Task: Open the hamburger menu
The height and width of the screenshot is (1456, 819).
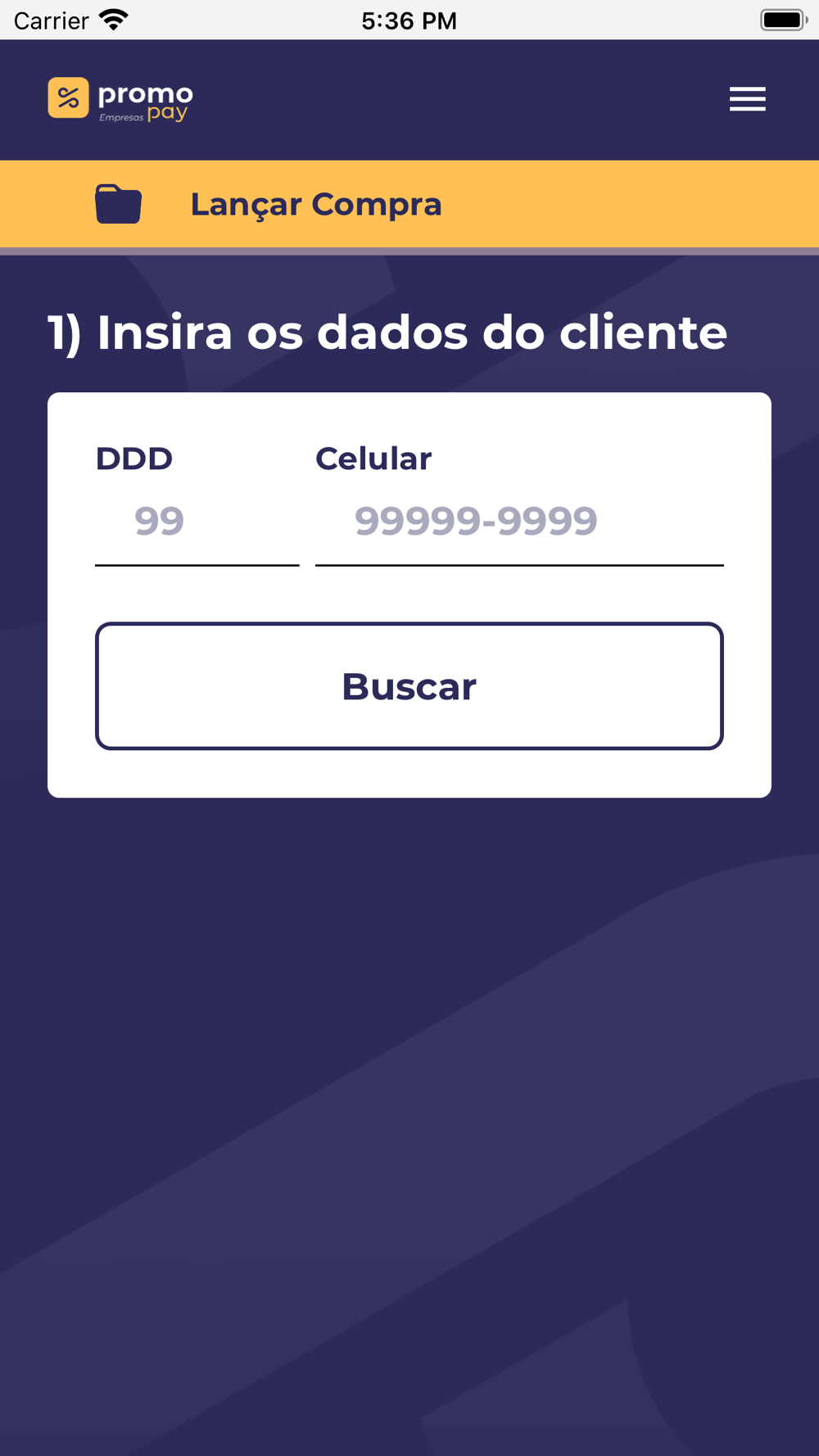Action: click(x=747, y=99)
